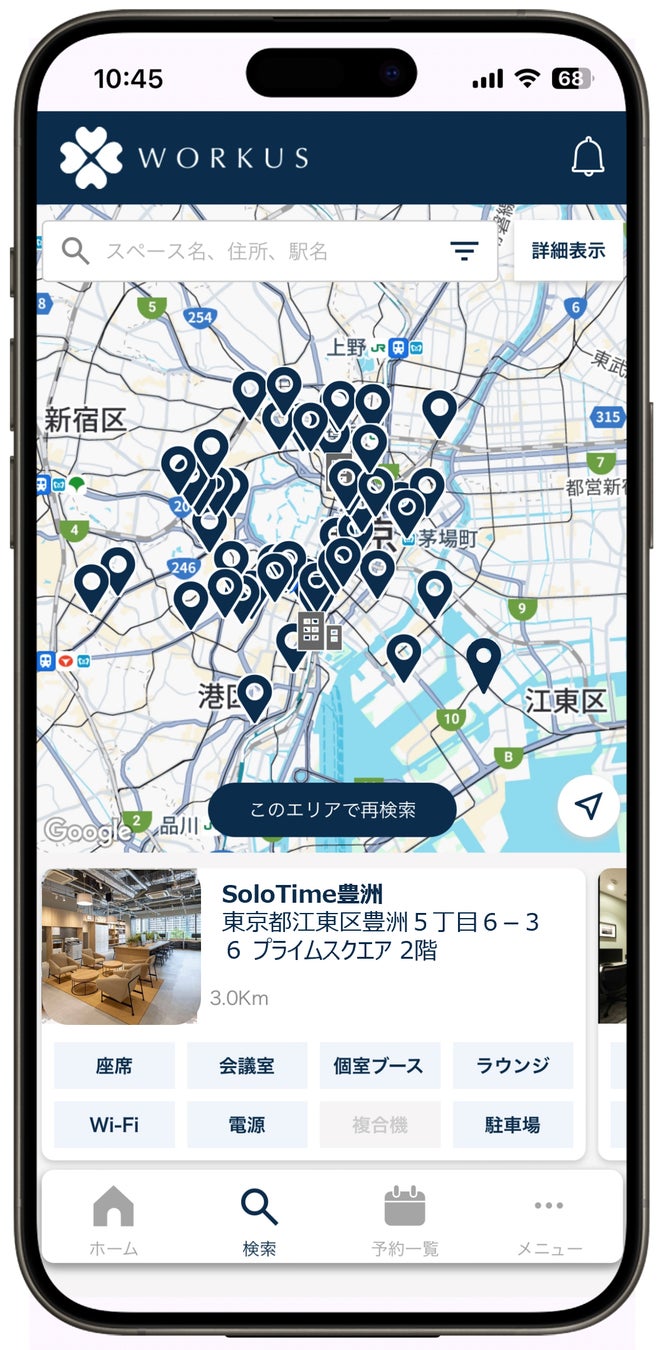Viewport: 659px width, 1350px height.
Task: Open the 予約一覧 reservations tab
Action: click(404, 1220)
